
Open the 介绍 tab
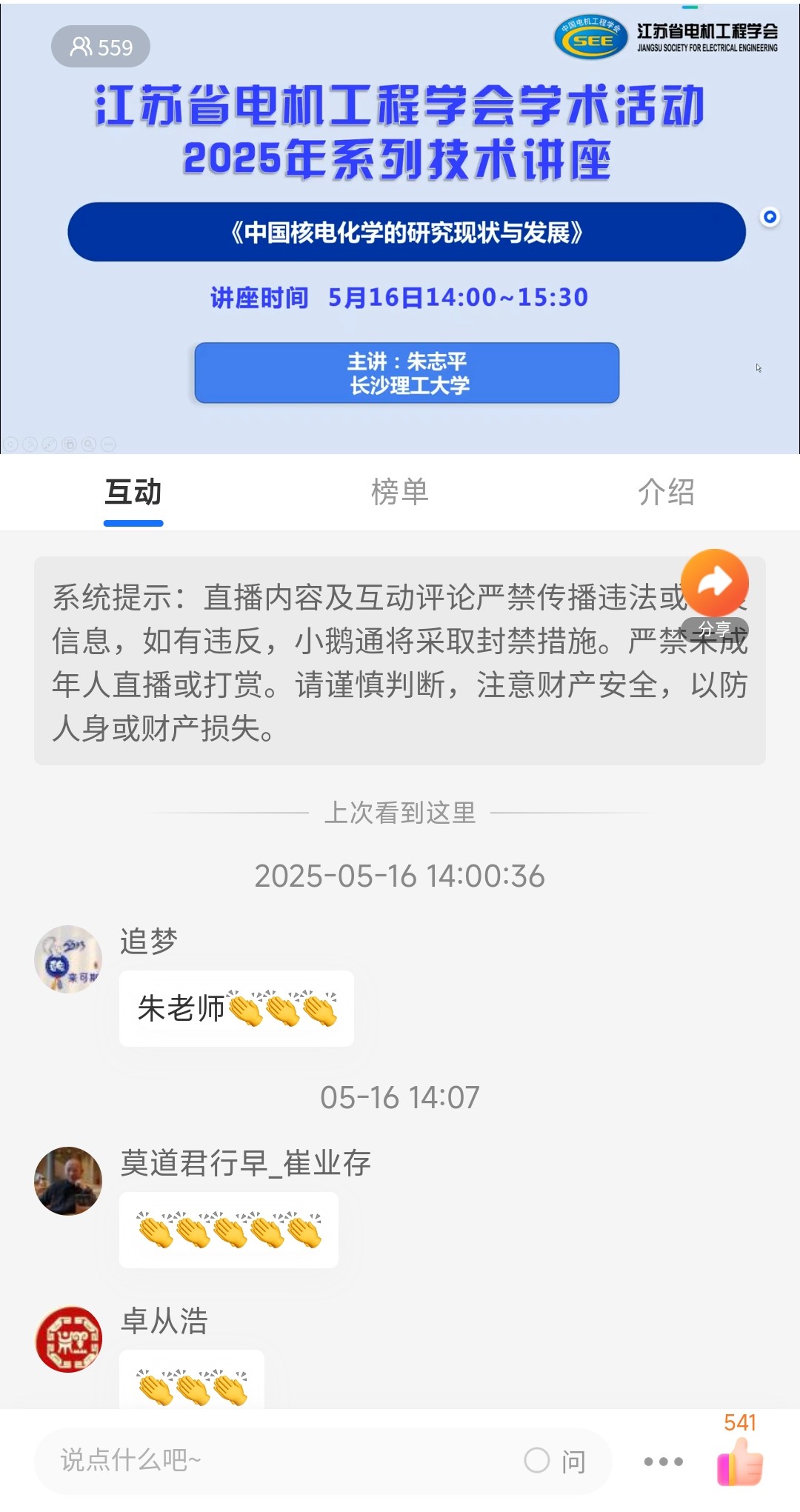666,493
